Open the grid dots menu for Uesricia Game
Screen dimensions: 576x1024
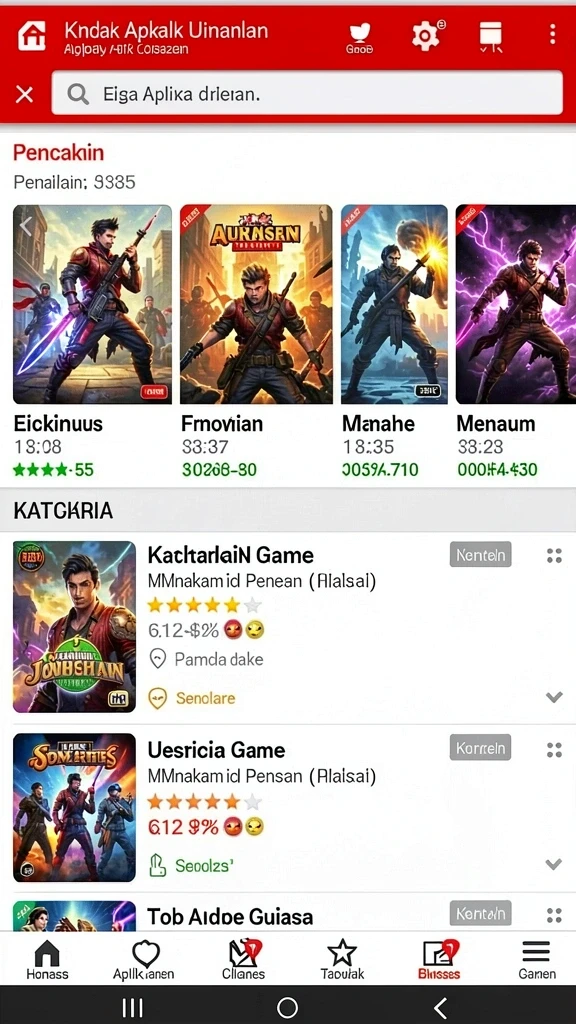point(554,750)
